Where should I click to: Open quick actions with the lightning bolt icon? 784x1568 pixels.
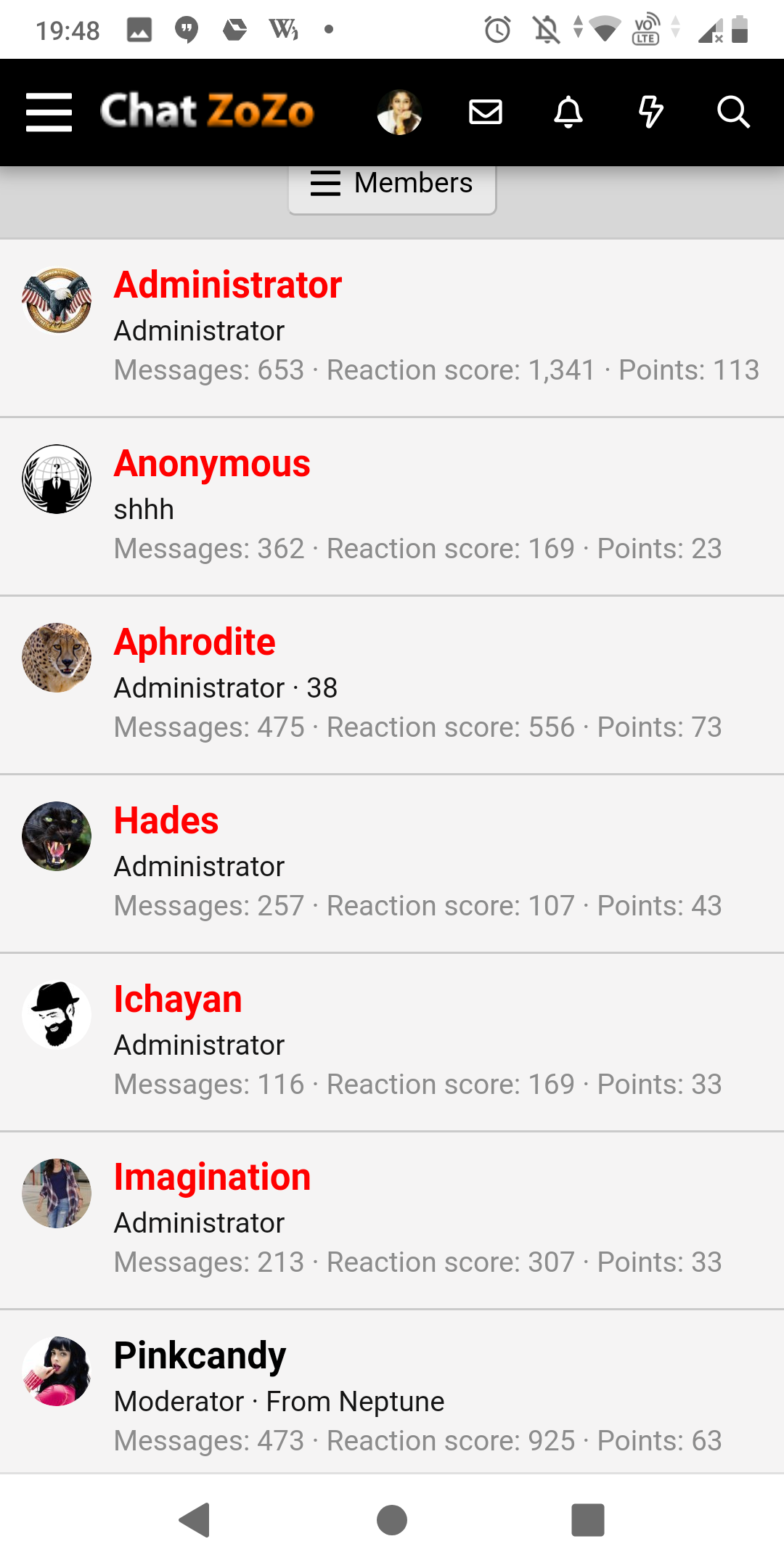click(651, 112)
